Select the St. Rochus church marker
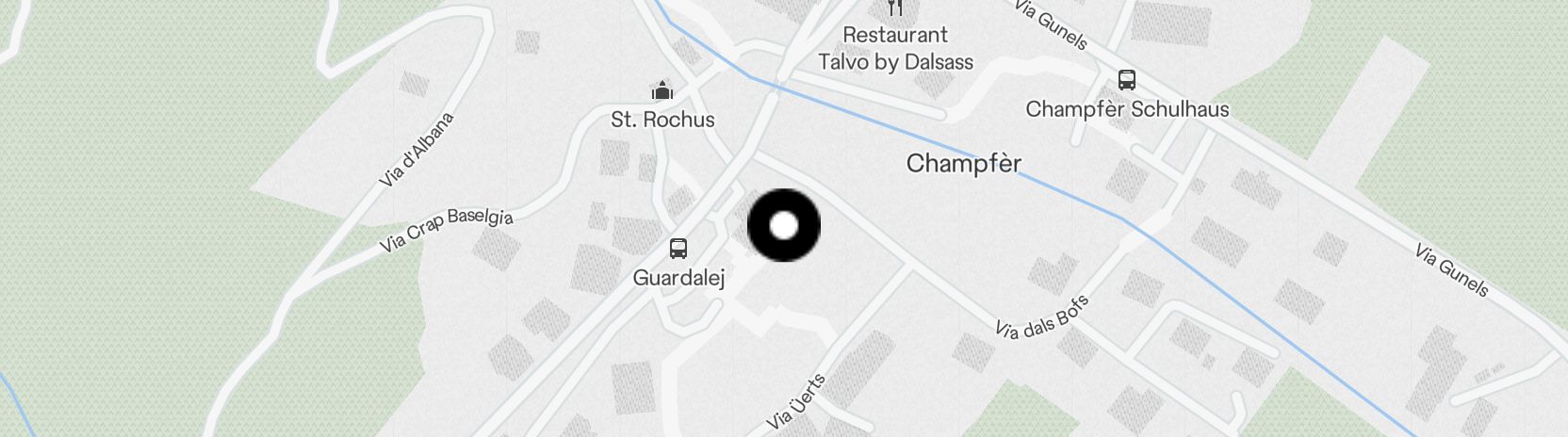This screenshot has width=1568, height=437. [x=662, y=91]
